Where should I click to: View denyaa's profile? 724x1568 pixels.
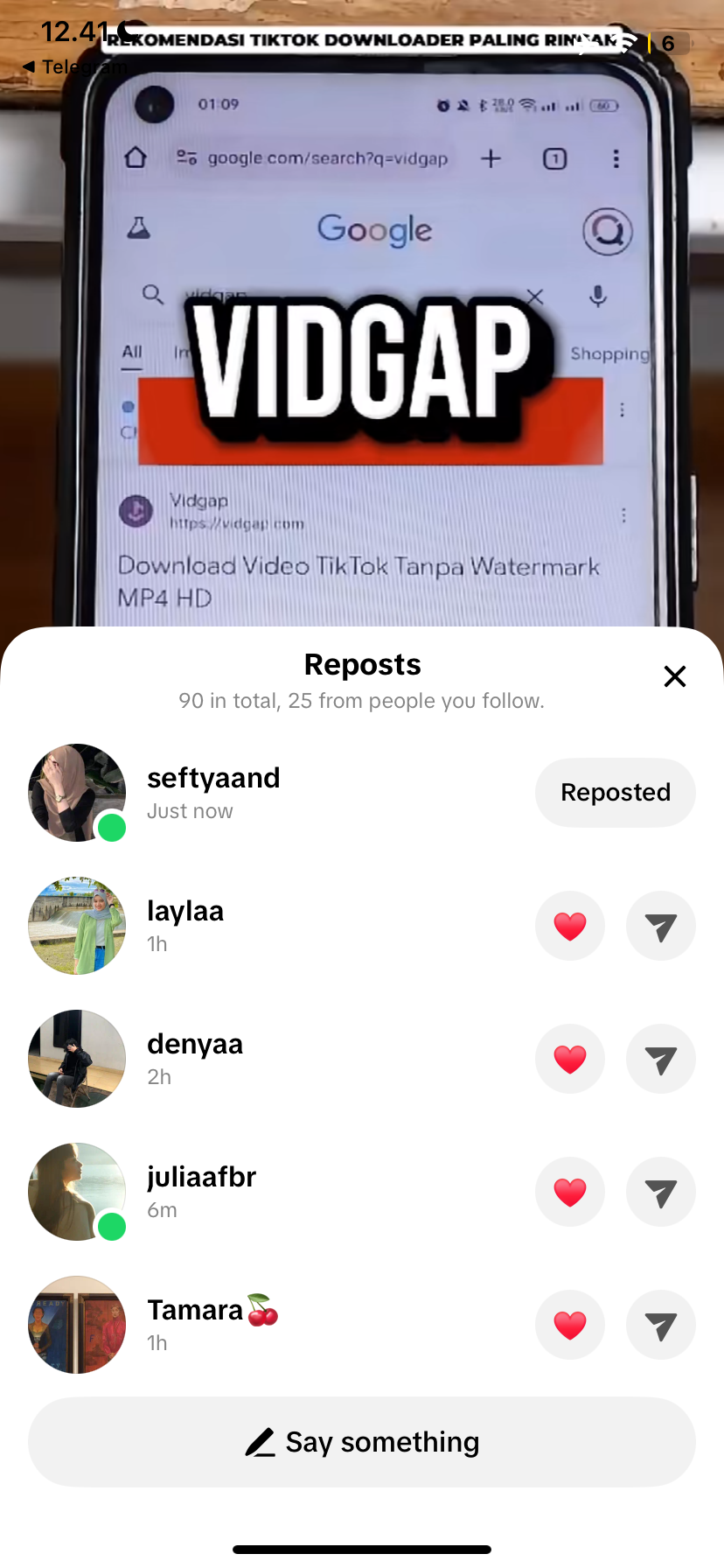(x=77, y=1059)
